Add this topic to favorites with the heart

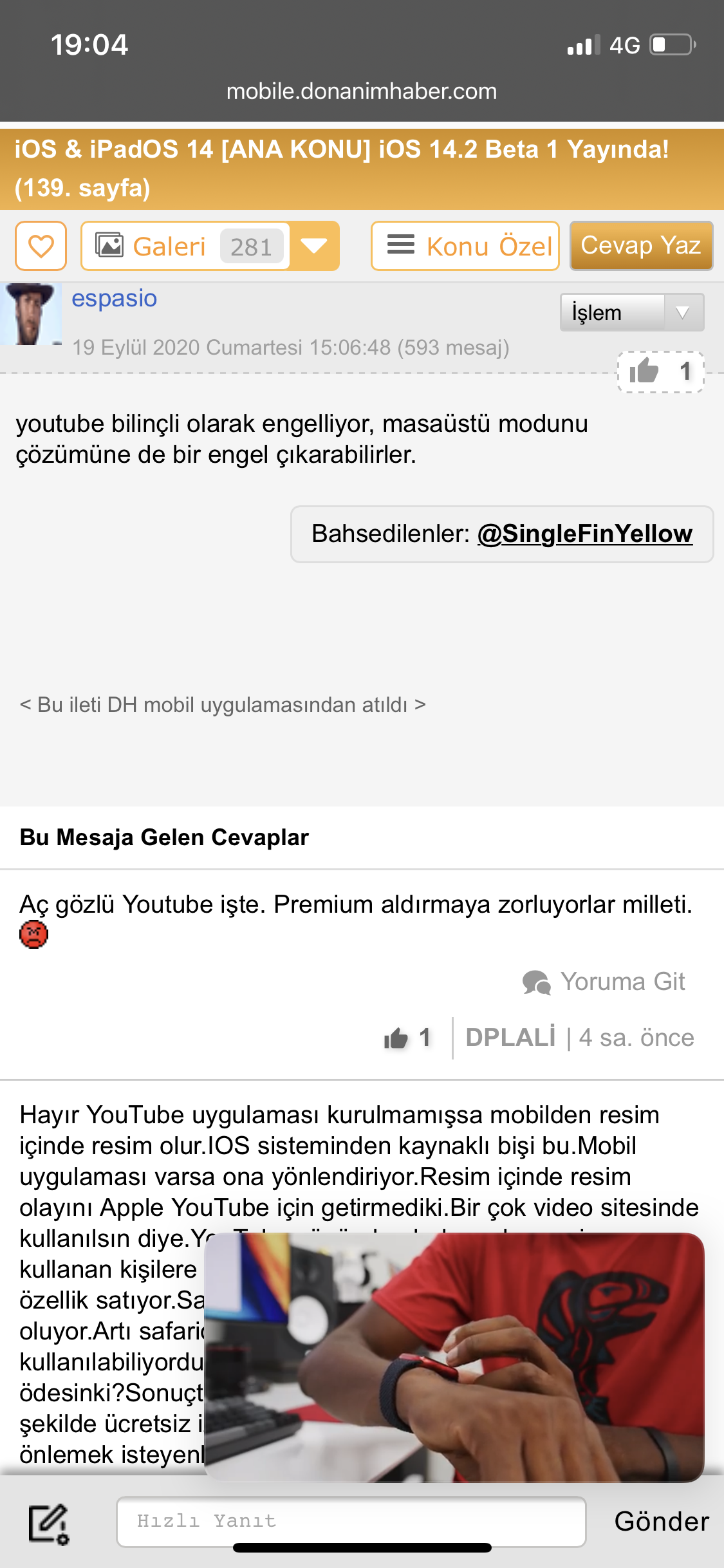click(x=41, y=246)
